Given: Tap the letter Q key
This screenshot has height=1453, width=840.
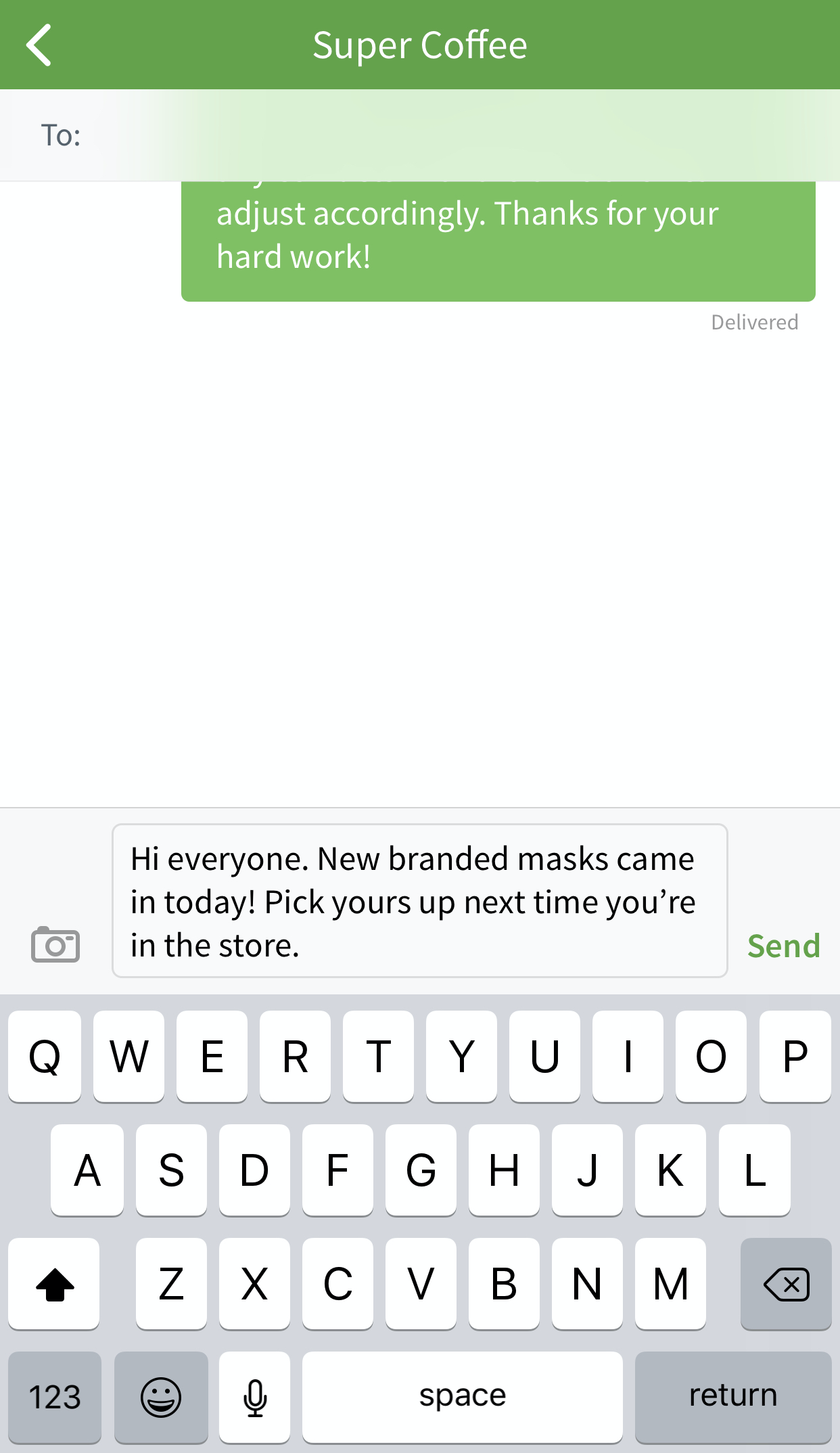Looking at the screenshot, I should click(x=45, y=1056).
